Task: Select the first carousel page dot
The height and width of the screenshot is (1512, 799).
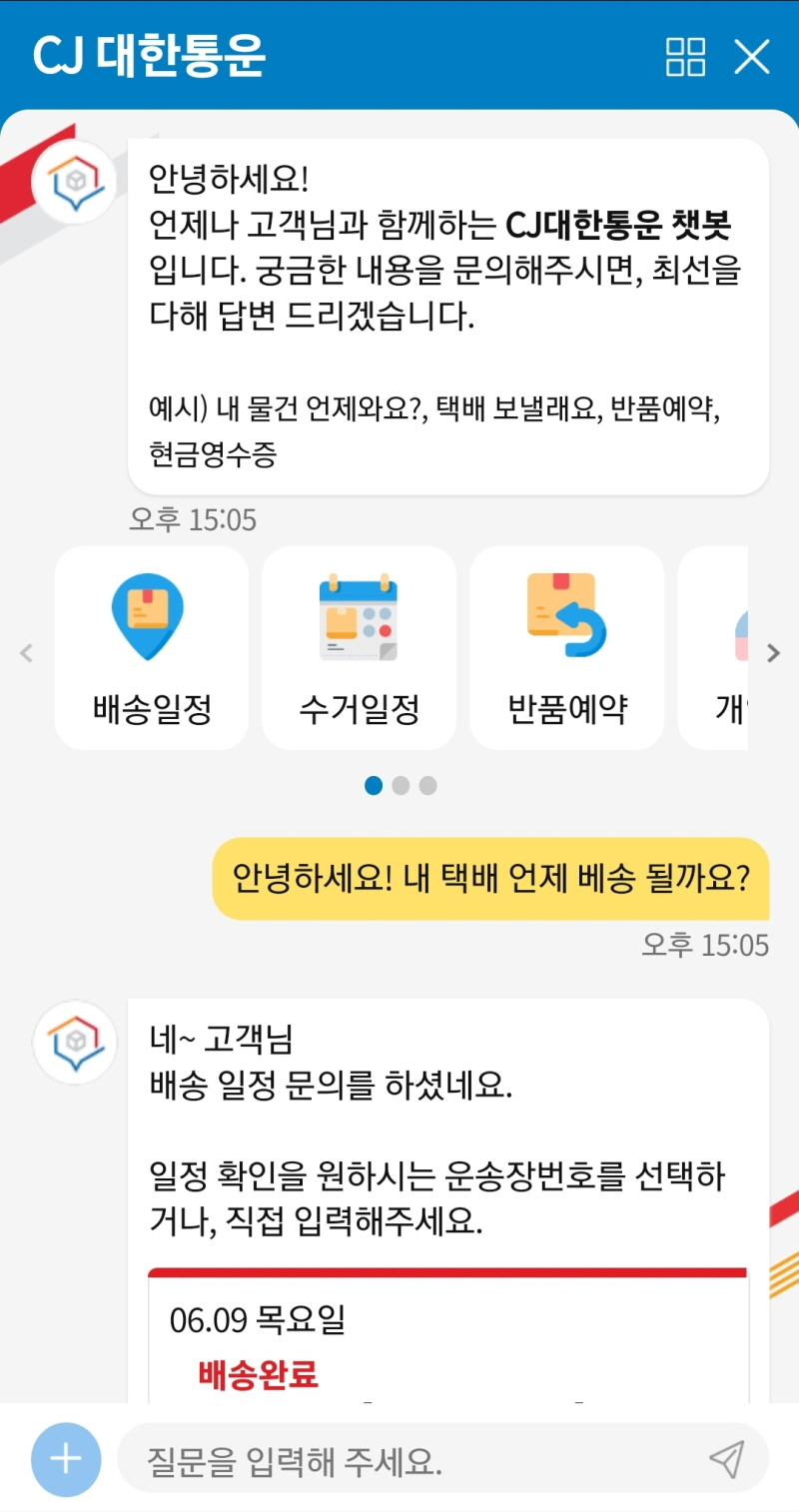Action: (375, 786)
